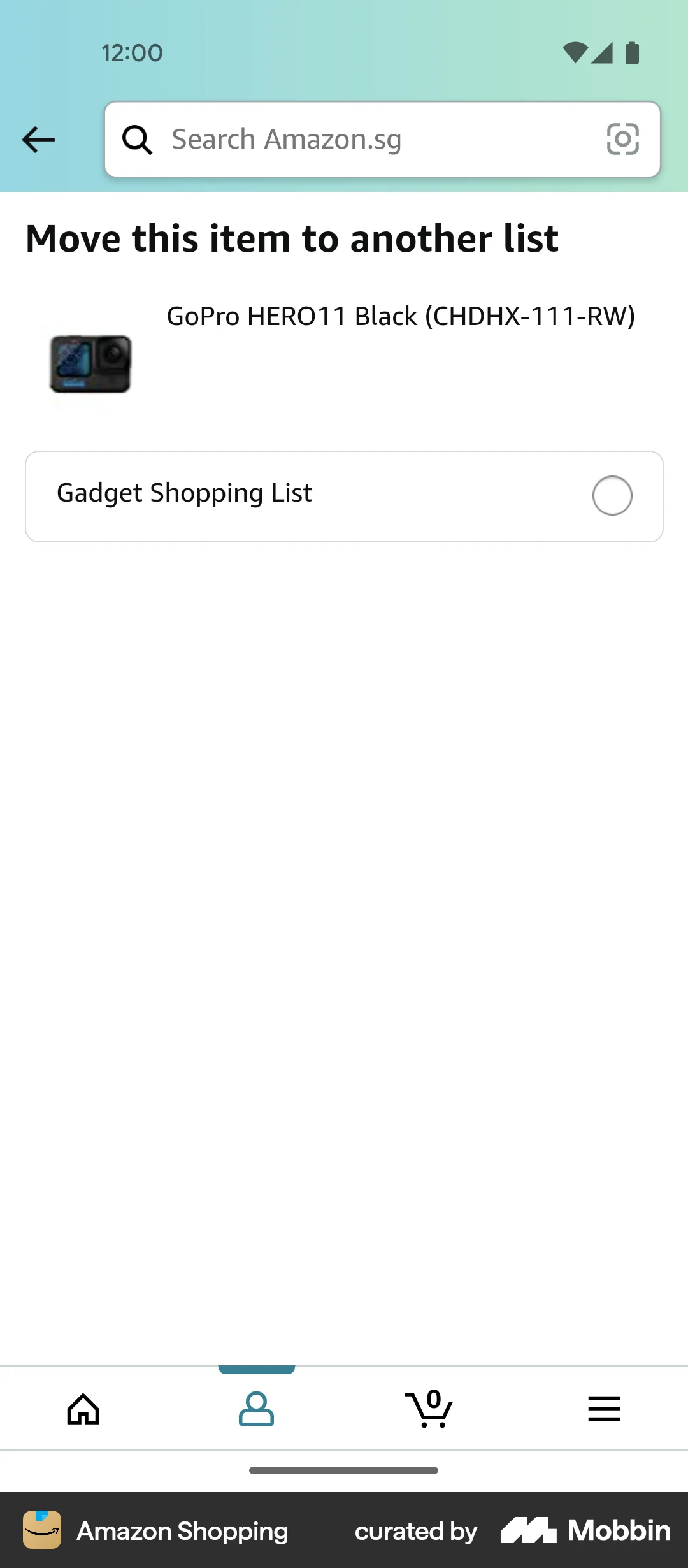The width and height of the screenshot is (688, 1568).
Task: Open the shopping cart icon
Action: 430,1409
